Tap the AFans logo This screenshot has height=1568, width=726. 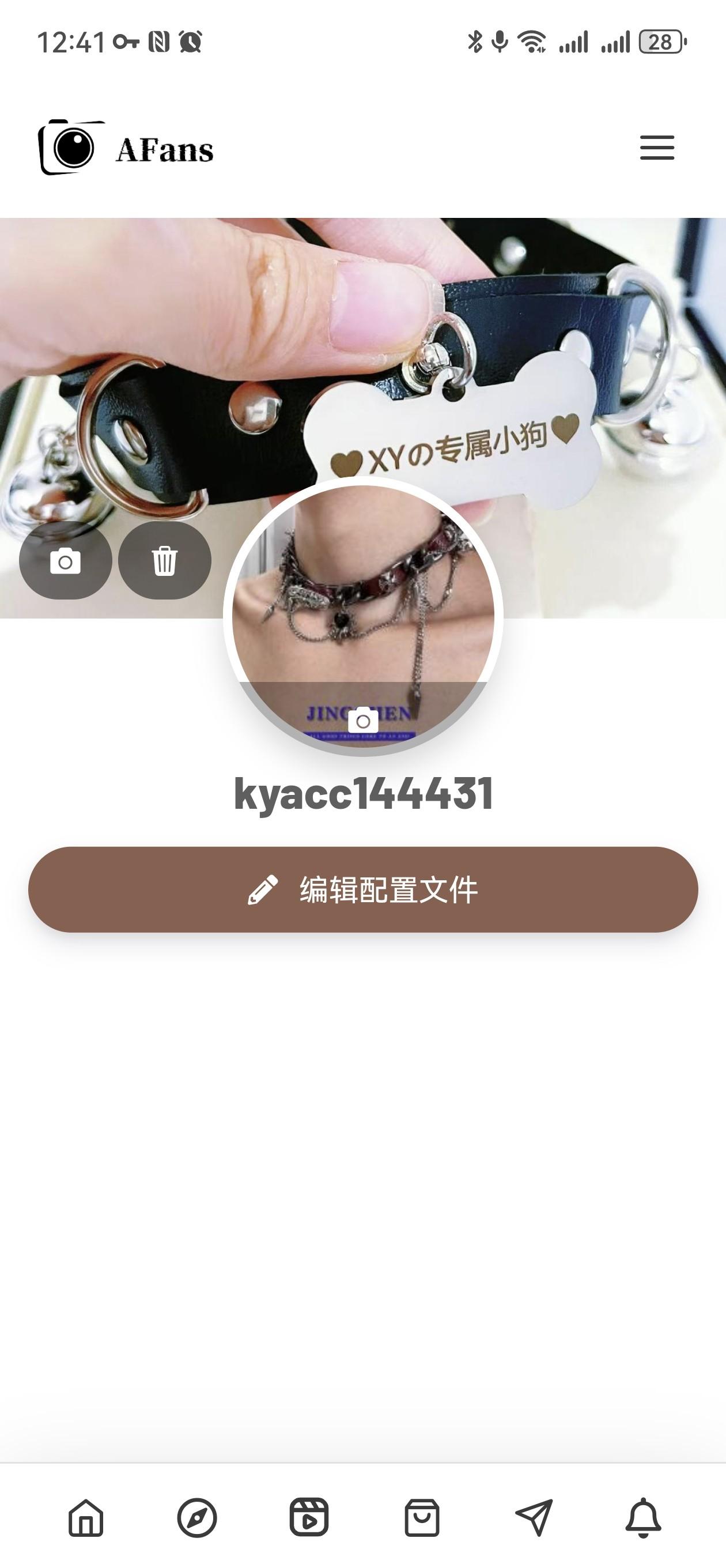tap(126, 148)
